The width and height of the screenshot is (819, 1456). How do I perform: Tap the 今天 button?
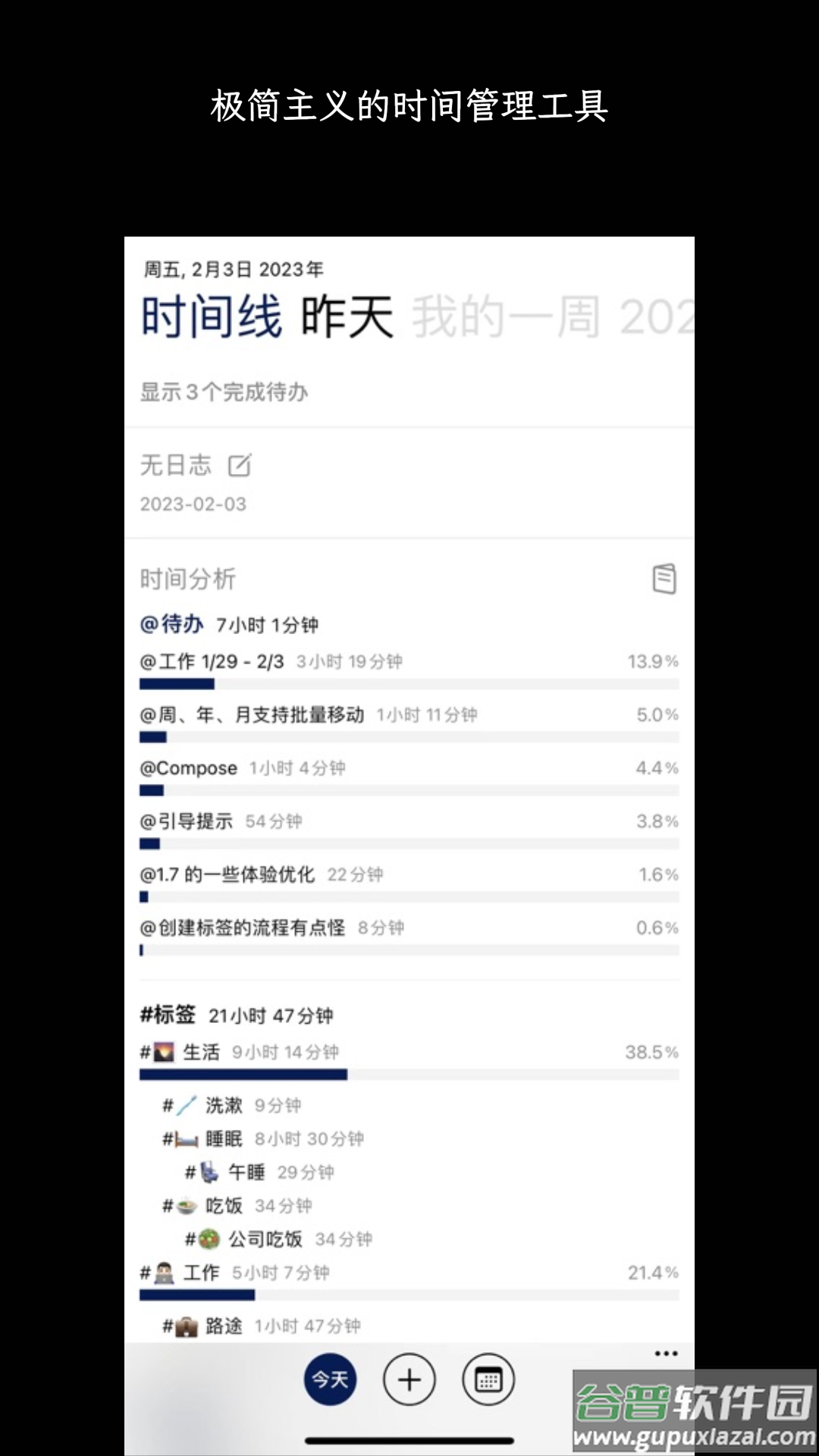(x=330, y=1379)
